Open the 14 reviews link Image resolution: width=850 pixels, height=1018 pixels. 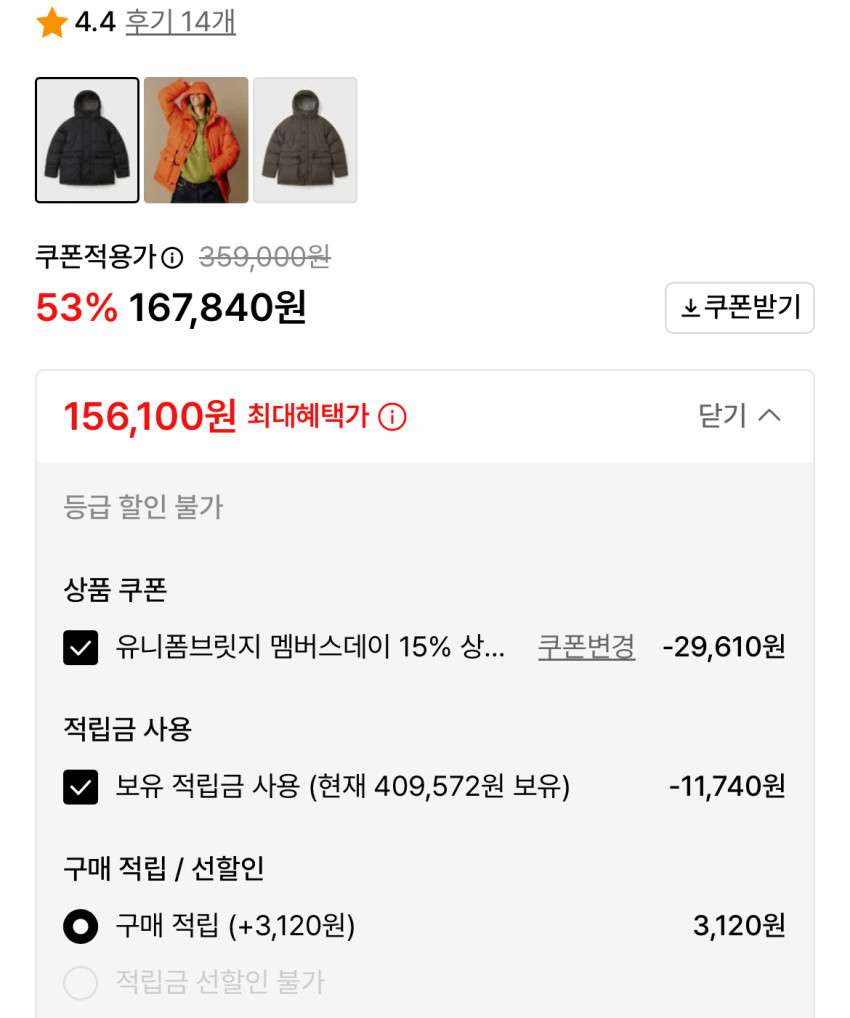(x=180, y=22)
